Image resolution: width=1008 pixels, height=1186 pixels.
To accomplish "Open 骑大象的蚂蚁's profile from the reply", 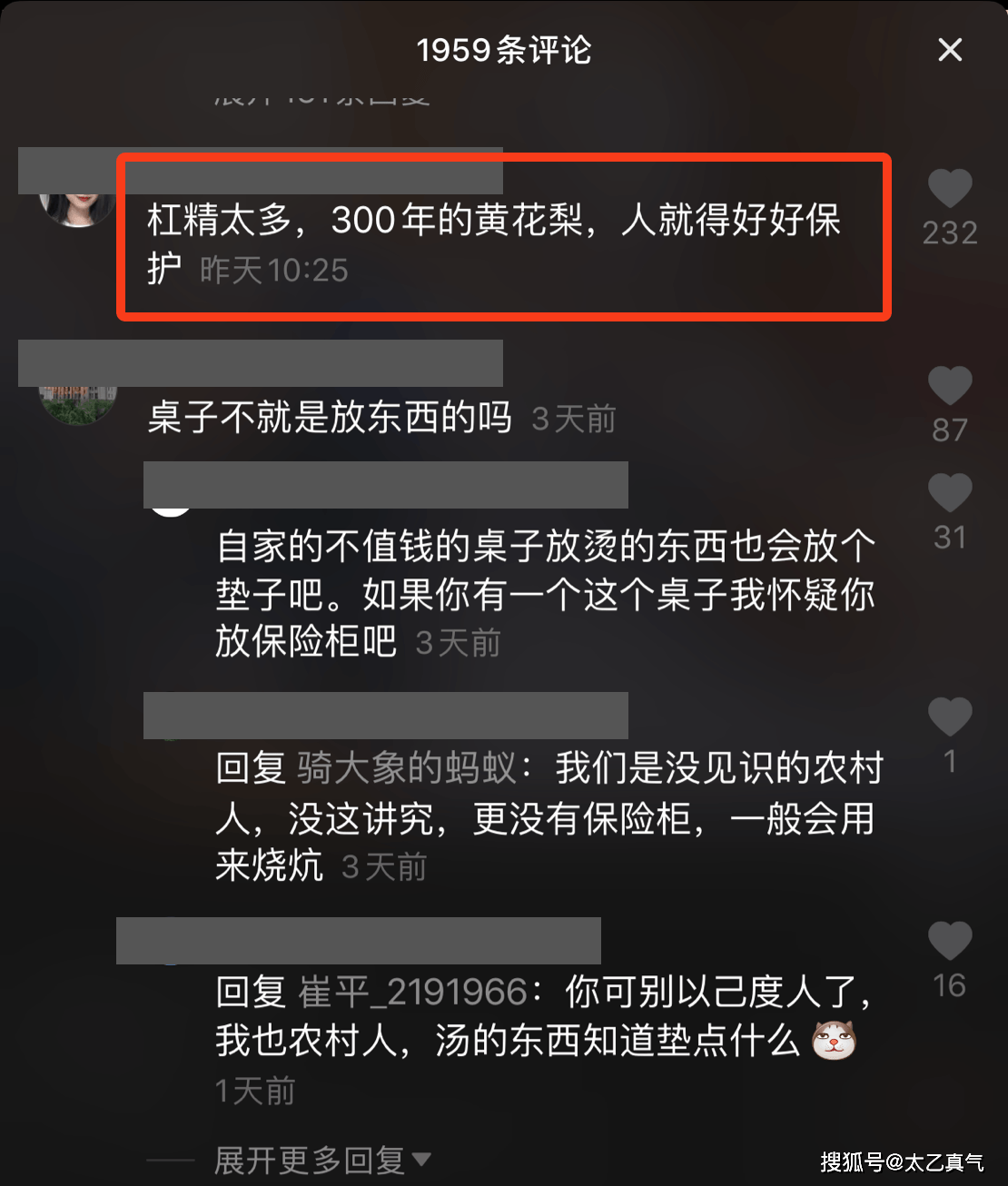I will (406, 769).
